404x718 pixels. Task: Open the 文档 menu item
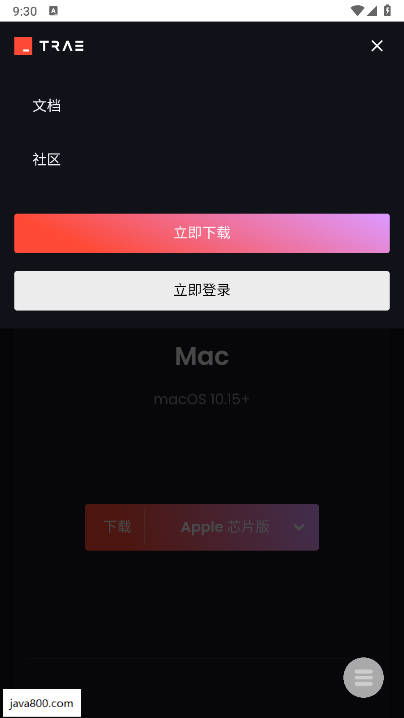pyautogui.click(x=46, y=106)
